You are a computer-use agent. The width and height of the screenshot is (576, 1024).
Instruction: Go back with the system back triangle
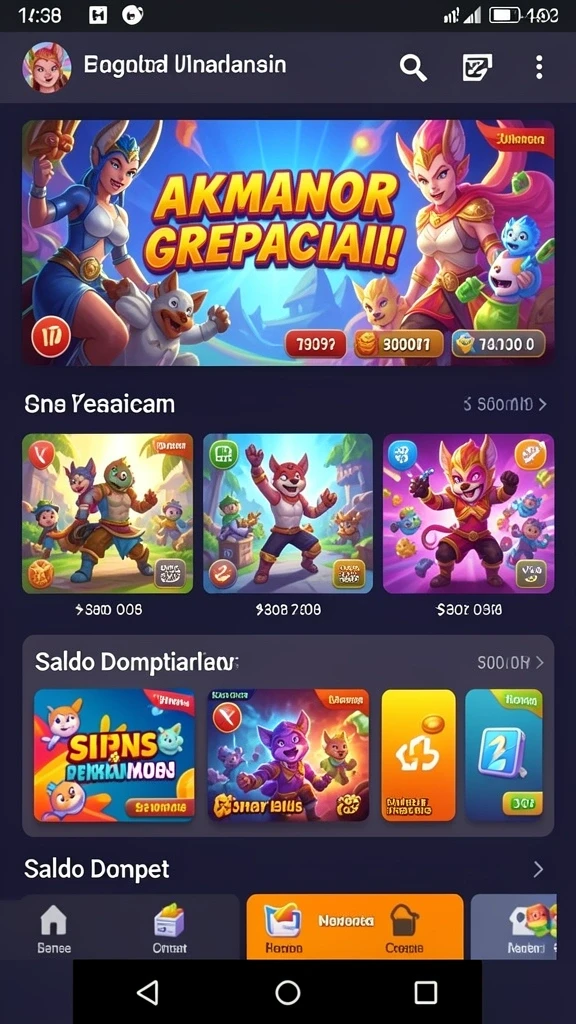(x=148, y=993)
